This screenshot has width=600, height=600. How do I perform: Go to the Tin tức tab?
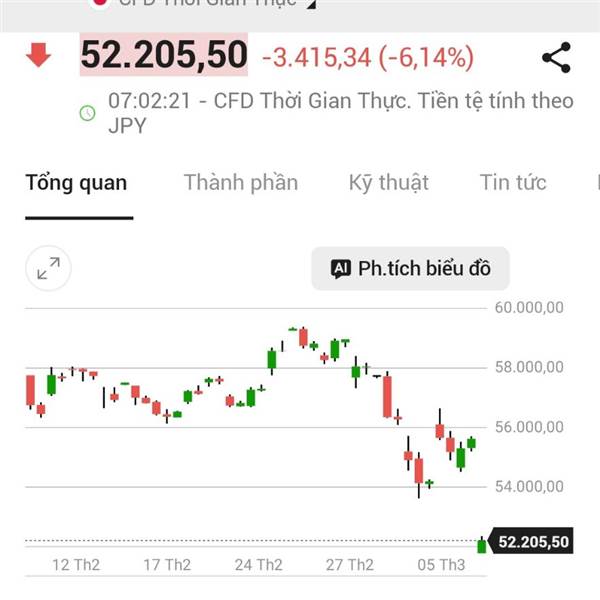[x=513, y=183]
